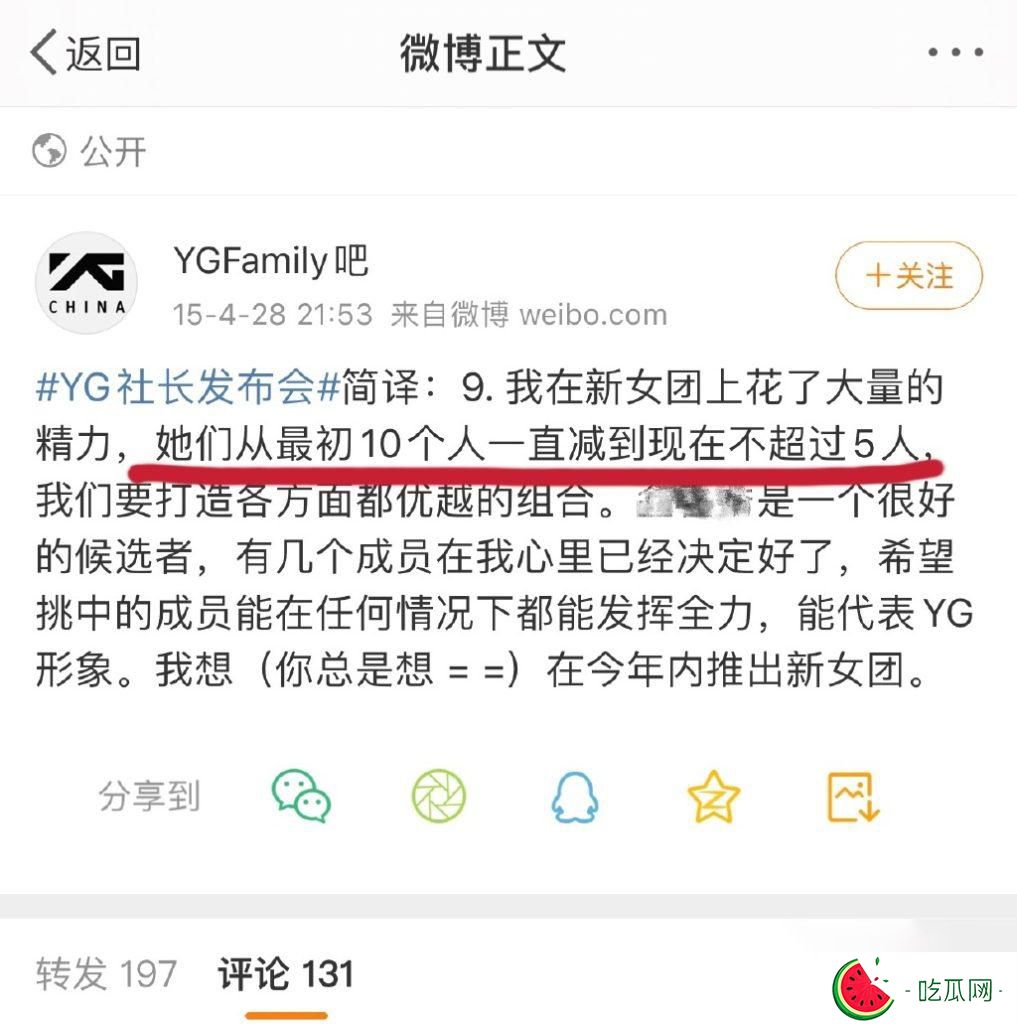This screenshot has width=1017, height=1024.
Task: Save the post as an image
Action: [x=853, y=797]
